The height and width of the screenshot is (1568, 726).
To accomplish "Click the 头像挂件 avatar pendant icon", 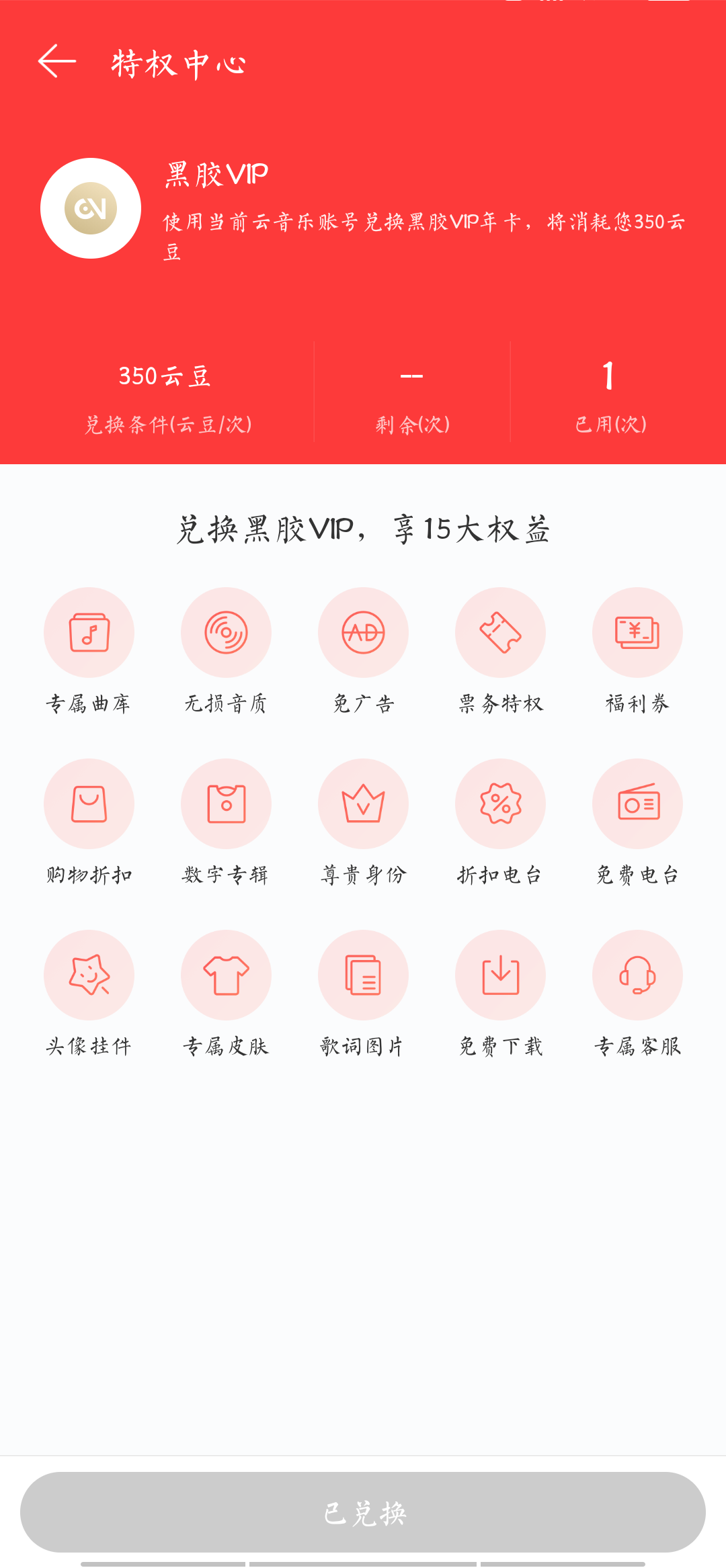I will [89, 975].
